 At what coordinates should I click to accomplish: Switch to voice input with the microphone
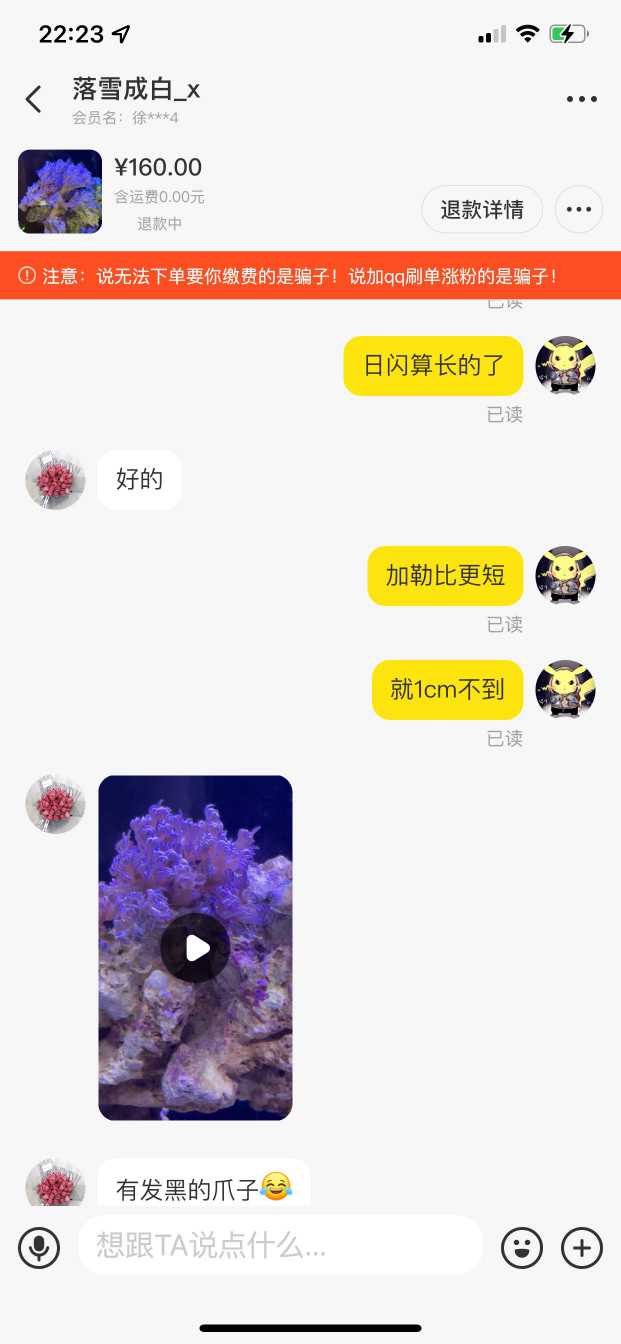(x=39, y=1247)
